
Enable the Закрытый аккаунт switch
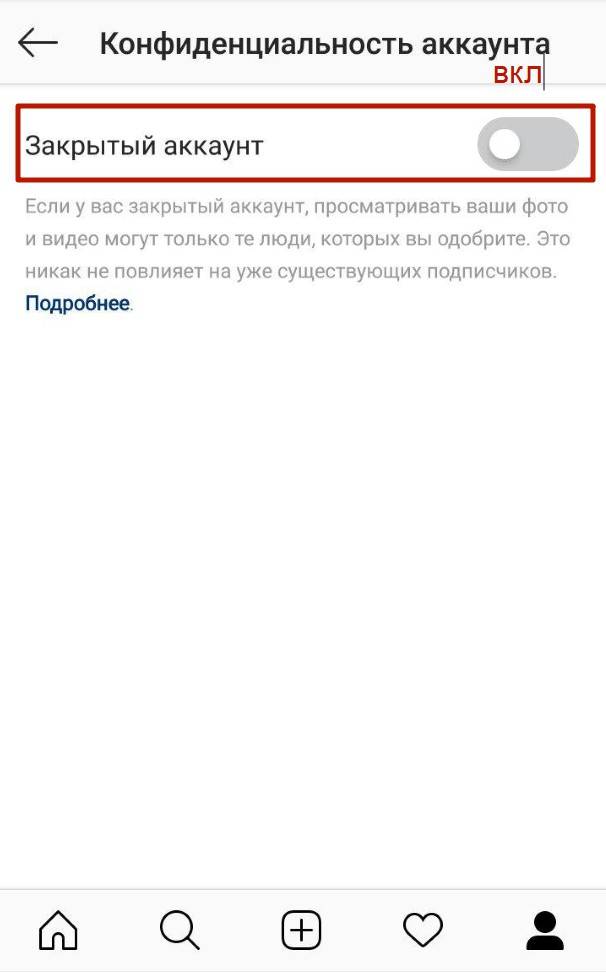click(x=527, y=145)
